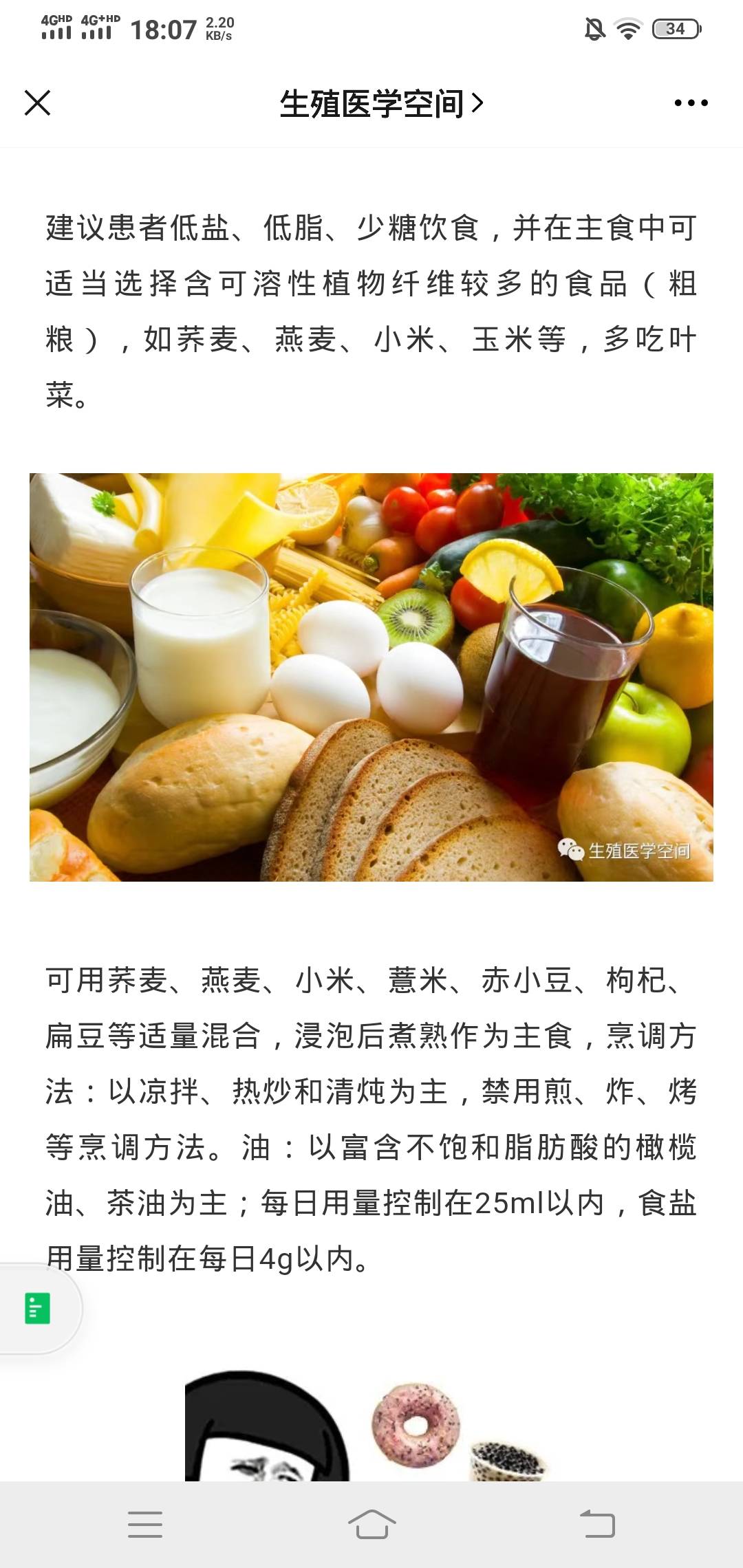This screenshot has height=1568, width=743.
Task: Open the recent apps menu button
Action: [x=145, y=1524]
